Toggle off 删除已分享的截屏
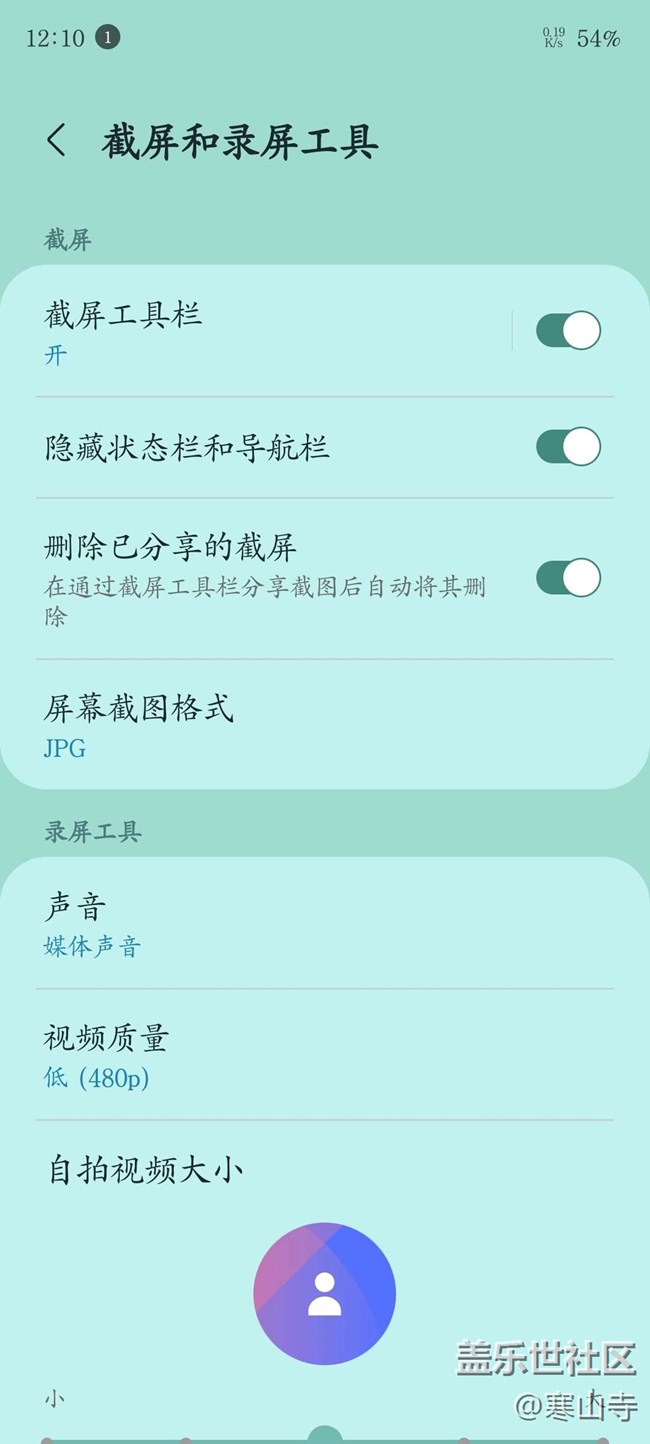The image size is (650, 1444). pyautogui.click(x=568, y=578)
